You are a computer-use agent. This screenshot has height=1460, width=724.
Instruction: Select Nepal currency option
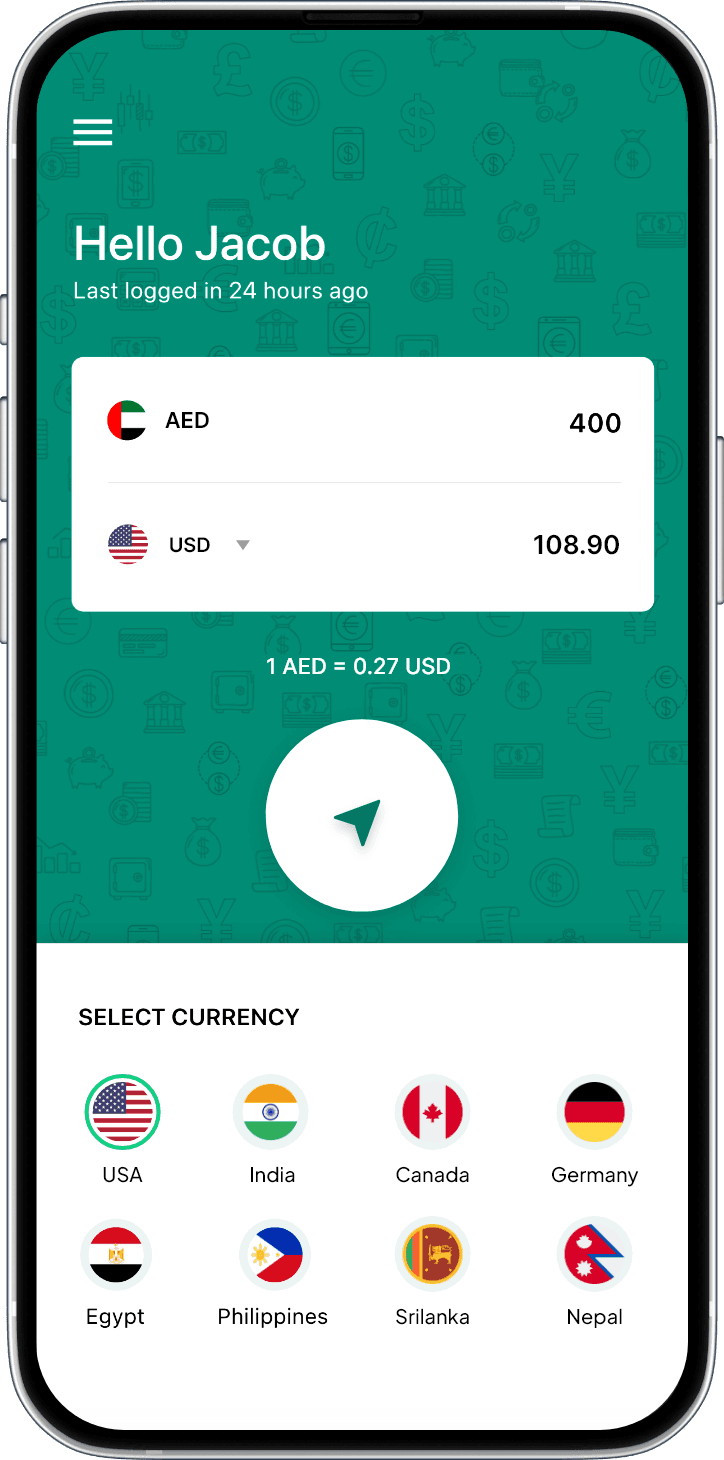(x=594, y=1254)
